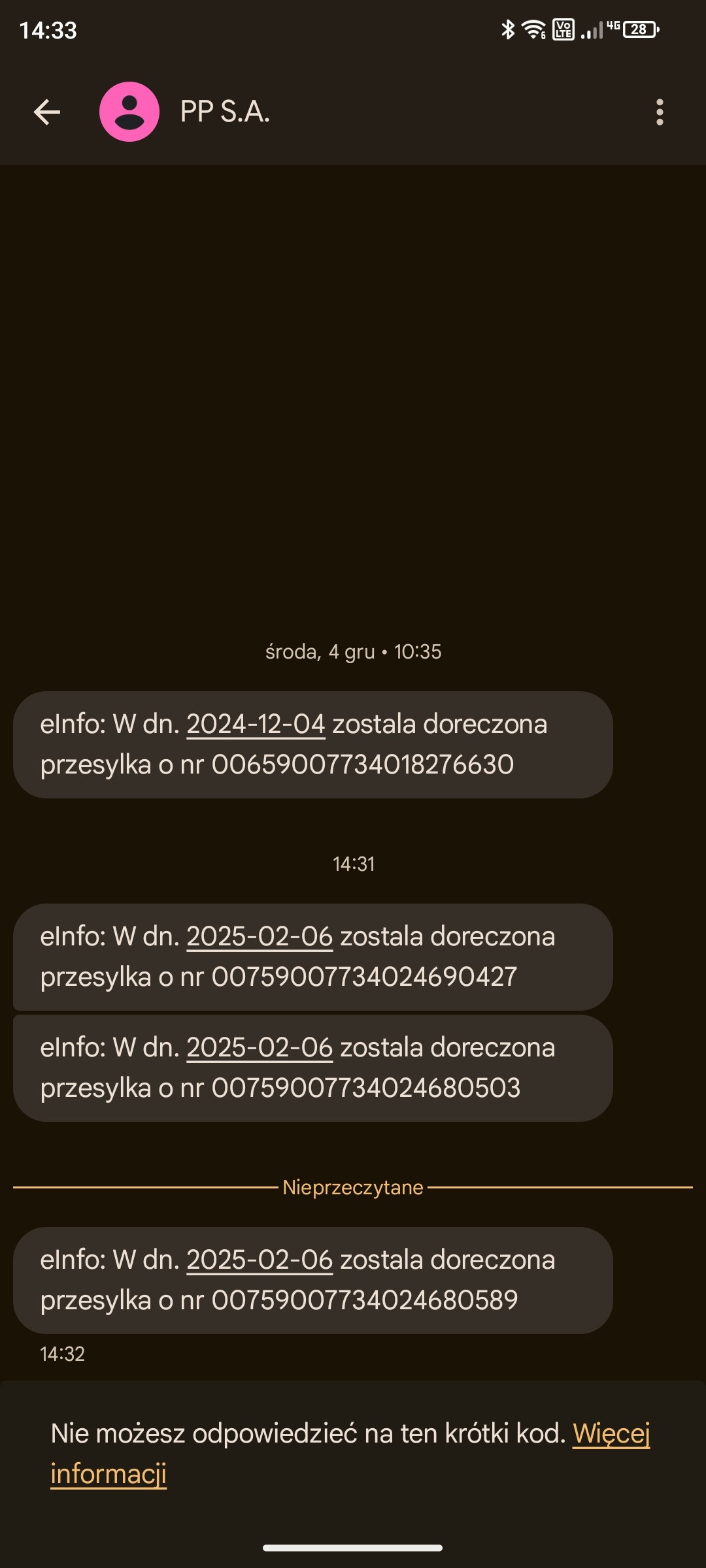706x1568 pixels.
Task: Tap the back arrow to exit conversation
Action: [x=46, y=111]
